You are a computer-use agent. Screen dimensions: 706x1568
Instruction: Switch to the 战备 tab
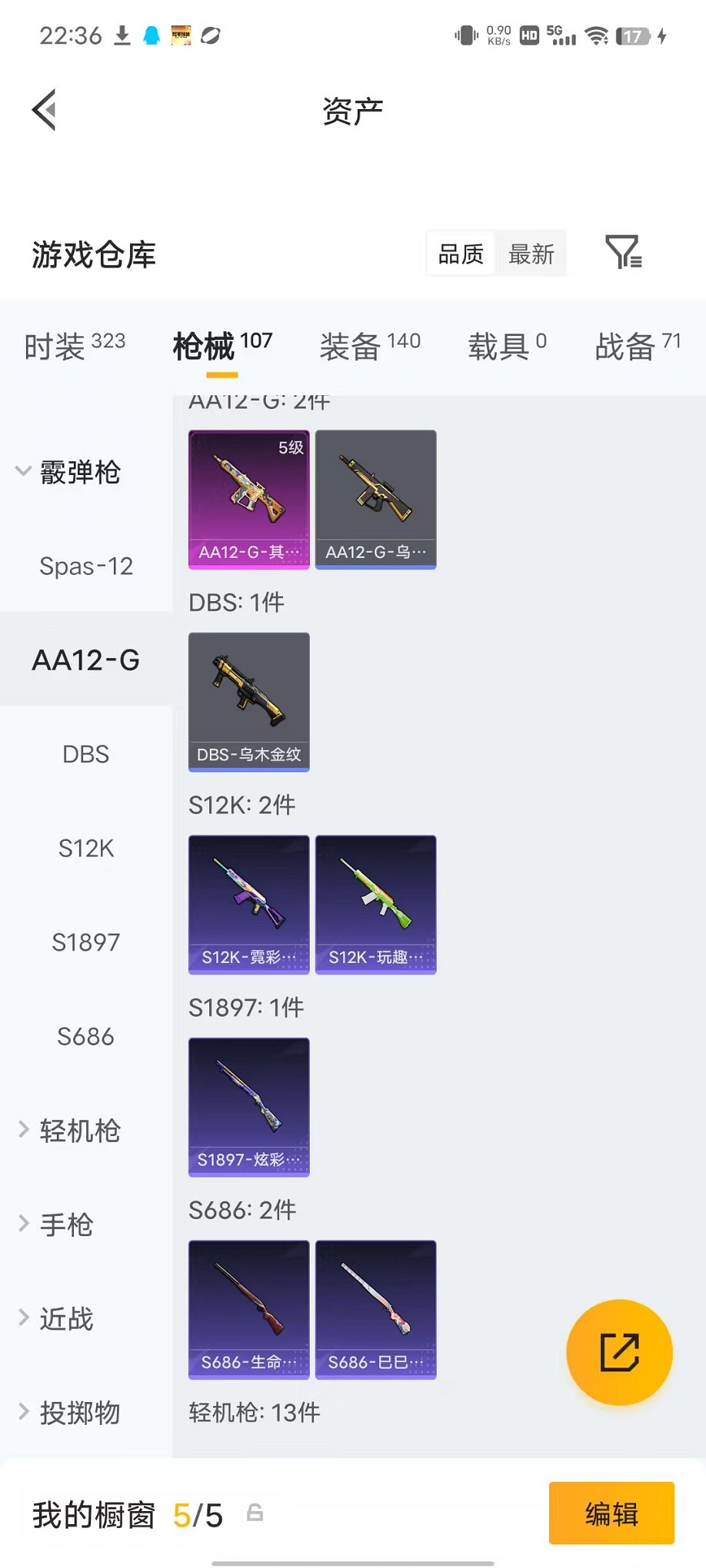(x=638, y=347)
